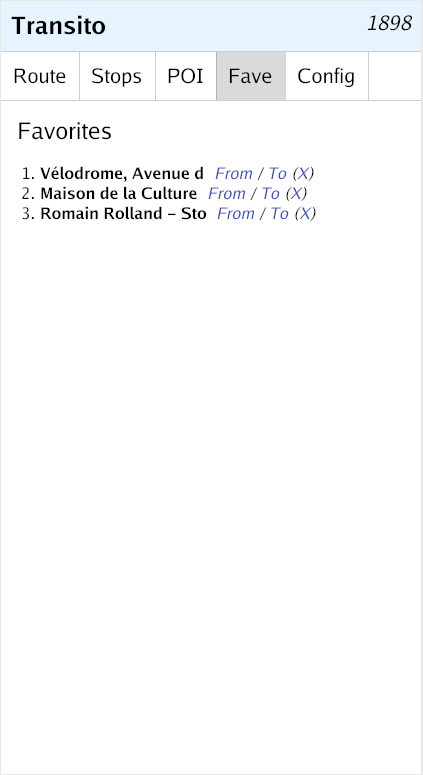The image size is (423, 775).
Task: Remove Romain Rolland – Sto favorite
Action: (305, 214)
